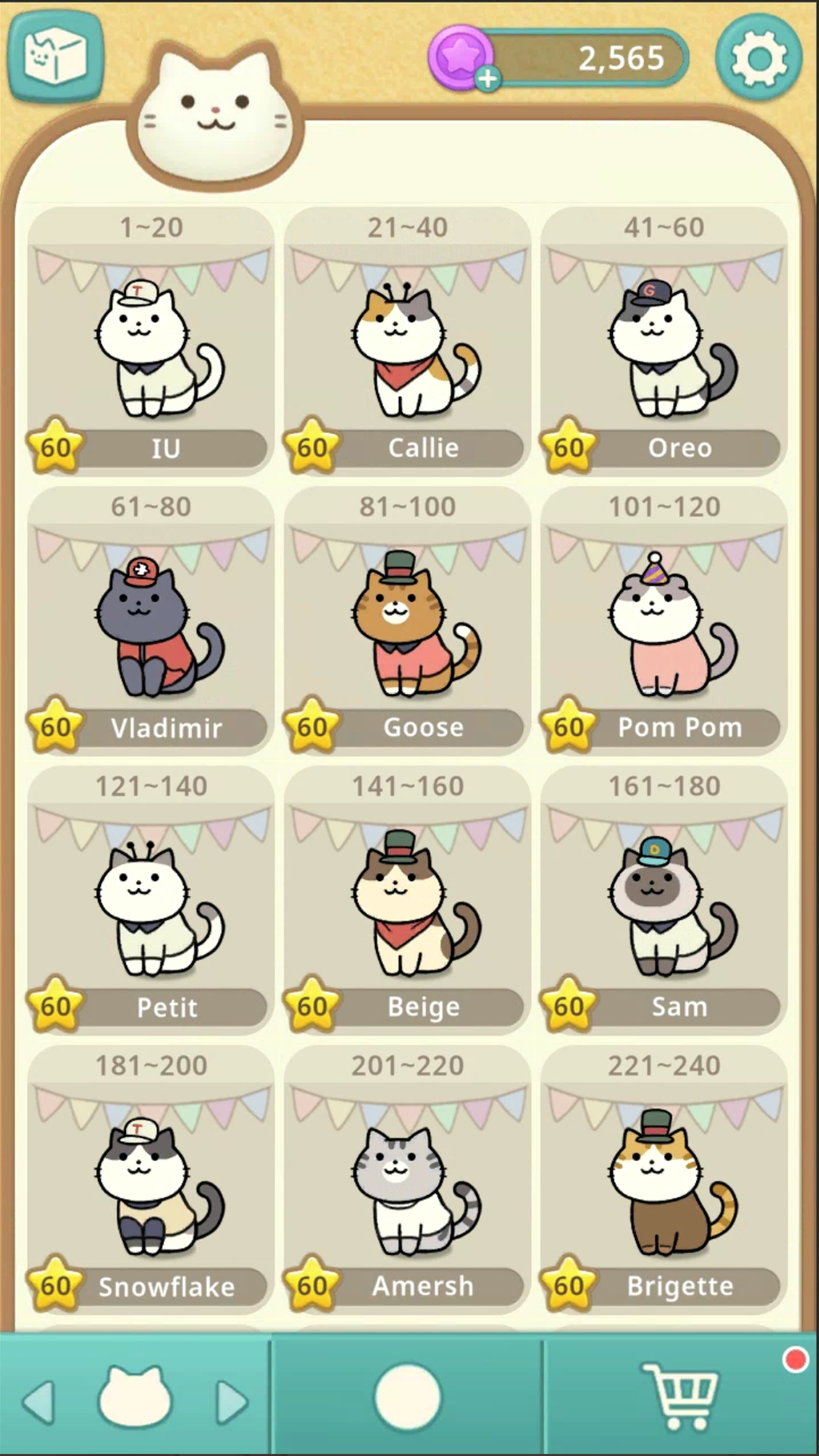
Task: Go to the next cat with right arrow
Action: [231, 1401]
